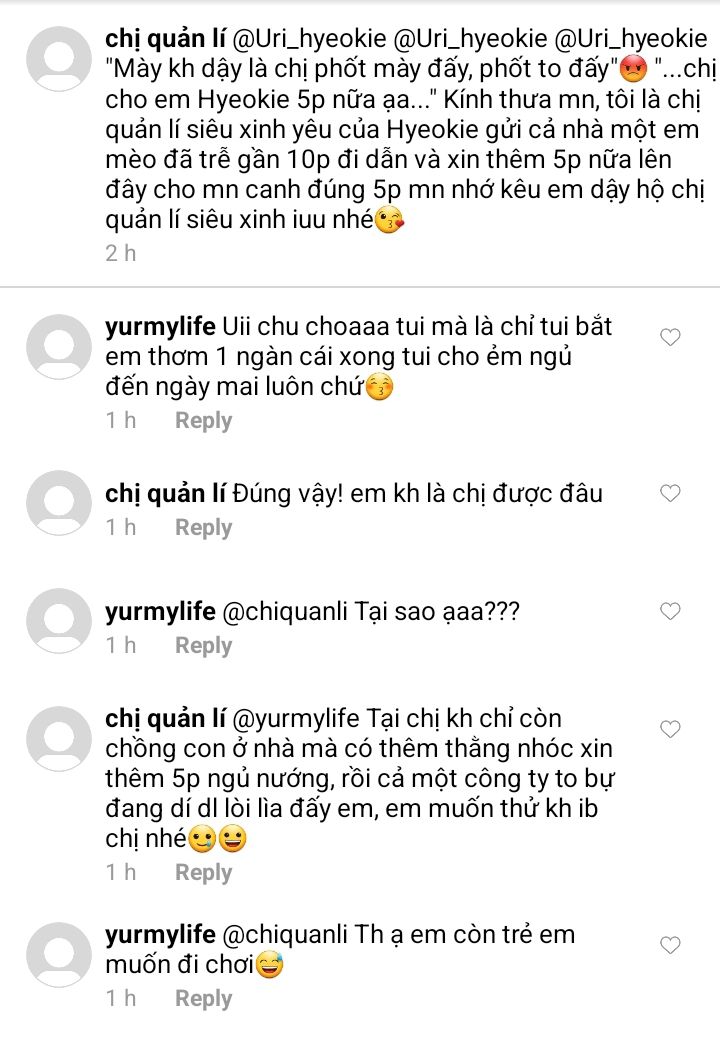Like the "Đúng vậy!" comment

tap(671, 492)
